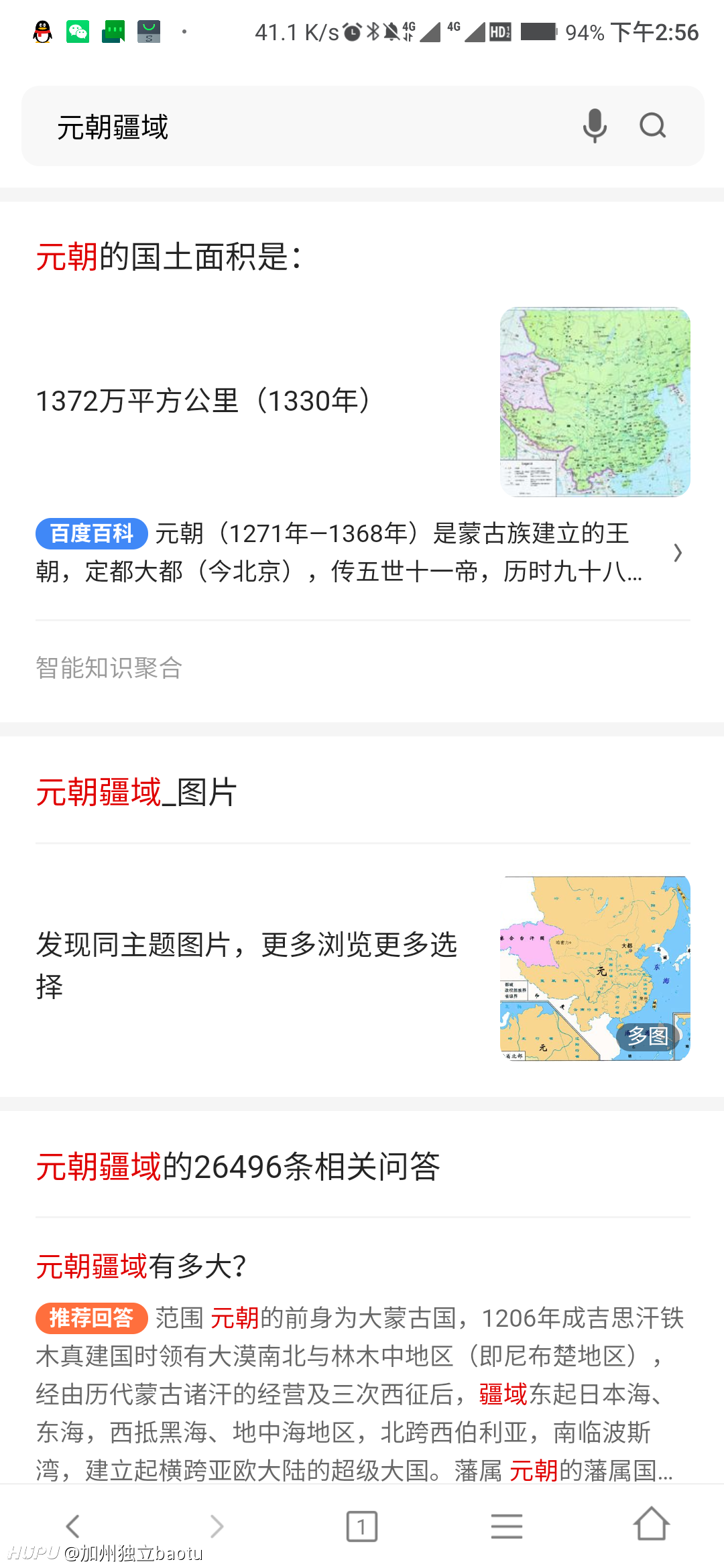Screen dimensions: 724x1568
Task: Open the 元朝疆域_图片 result
Action: [x=136, y=792]
